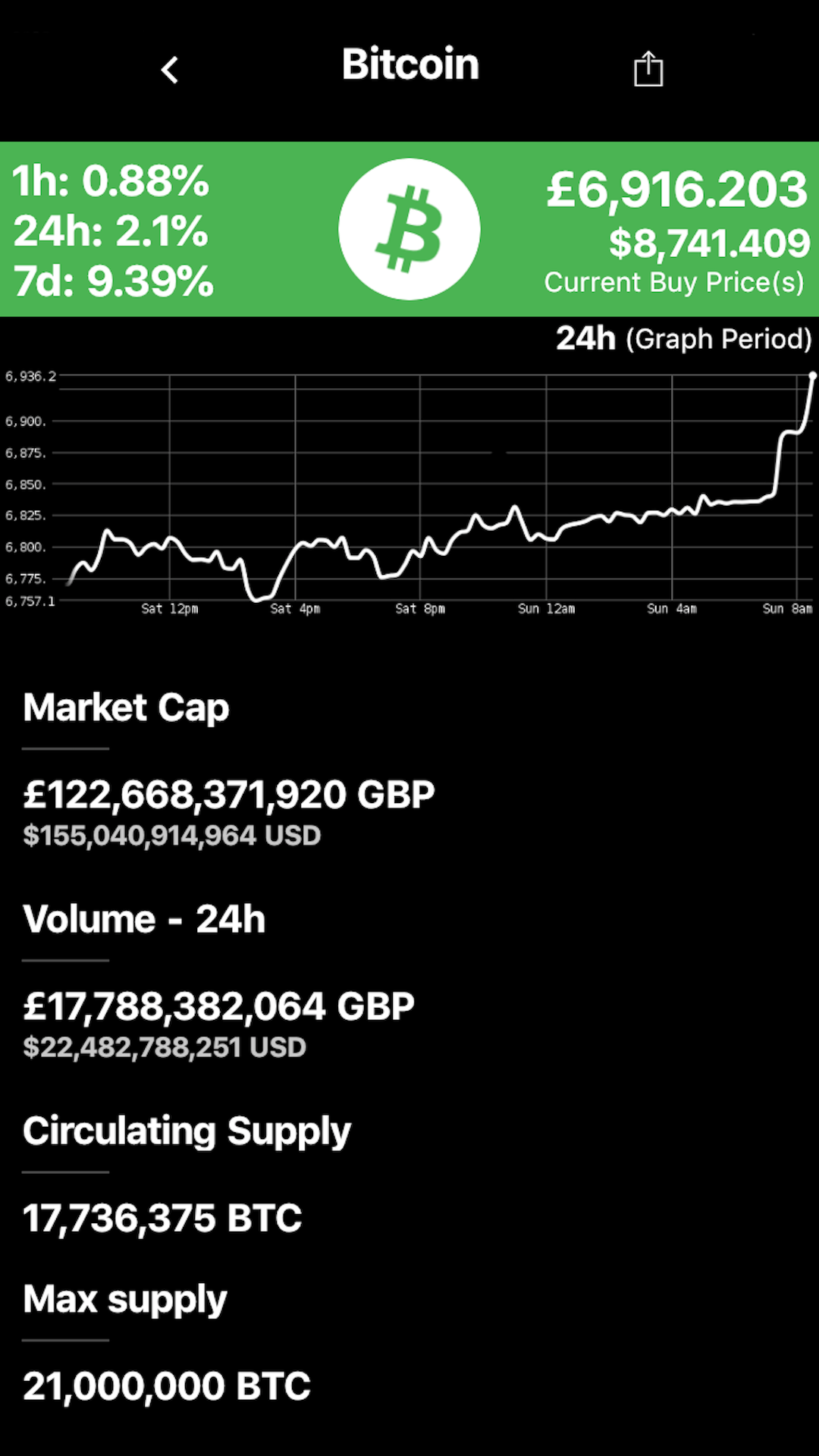Share the Bitcoin details
Viewport: 819px width, 1456px height.
648,68
